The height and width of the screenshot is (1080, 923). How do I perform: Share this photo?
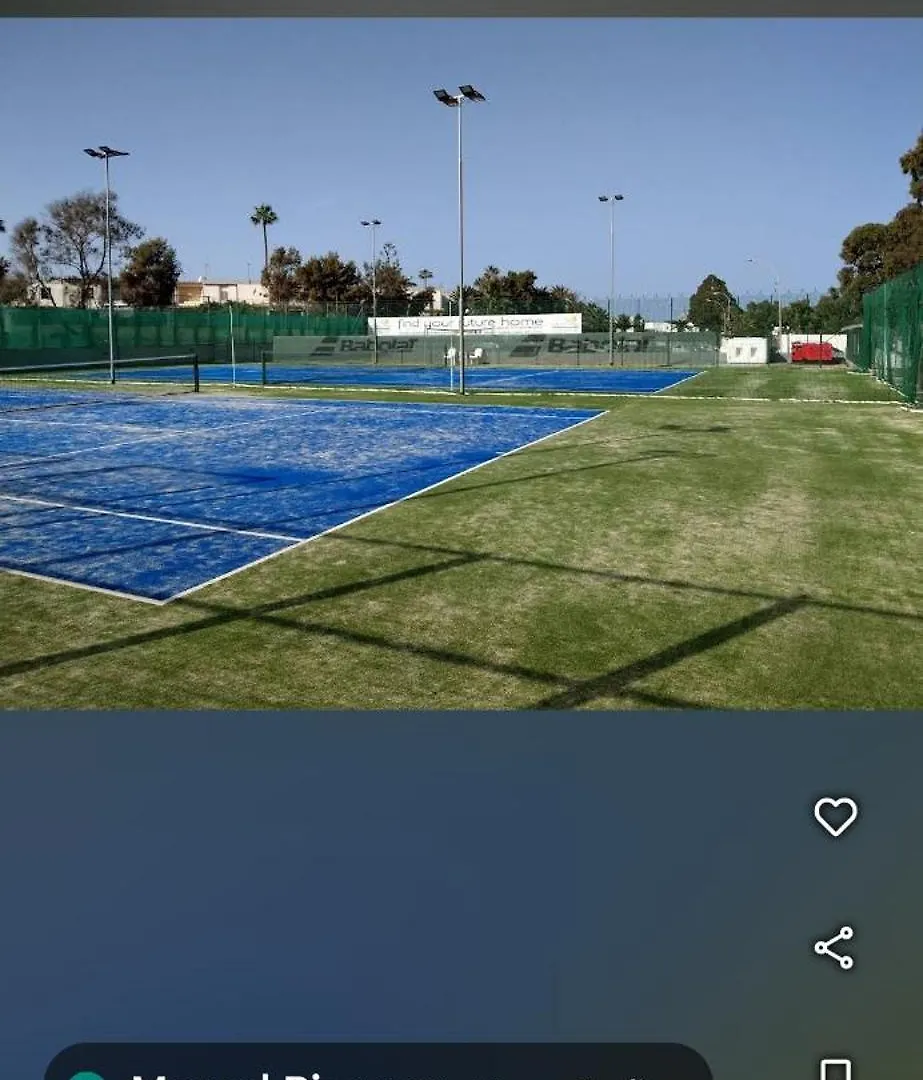tap(834, 947)
